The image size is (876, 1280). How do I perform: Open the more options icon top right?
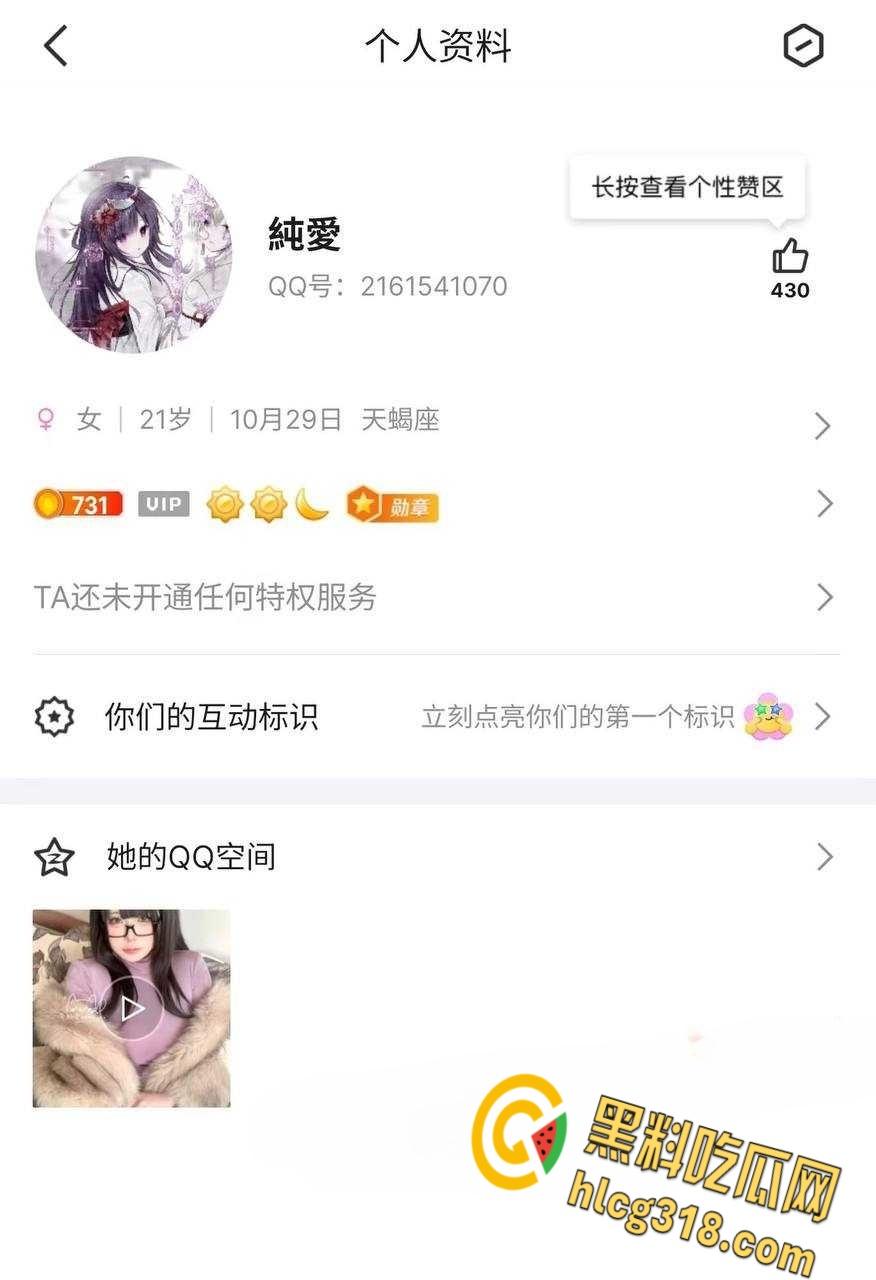pos(804,46)
